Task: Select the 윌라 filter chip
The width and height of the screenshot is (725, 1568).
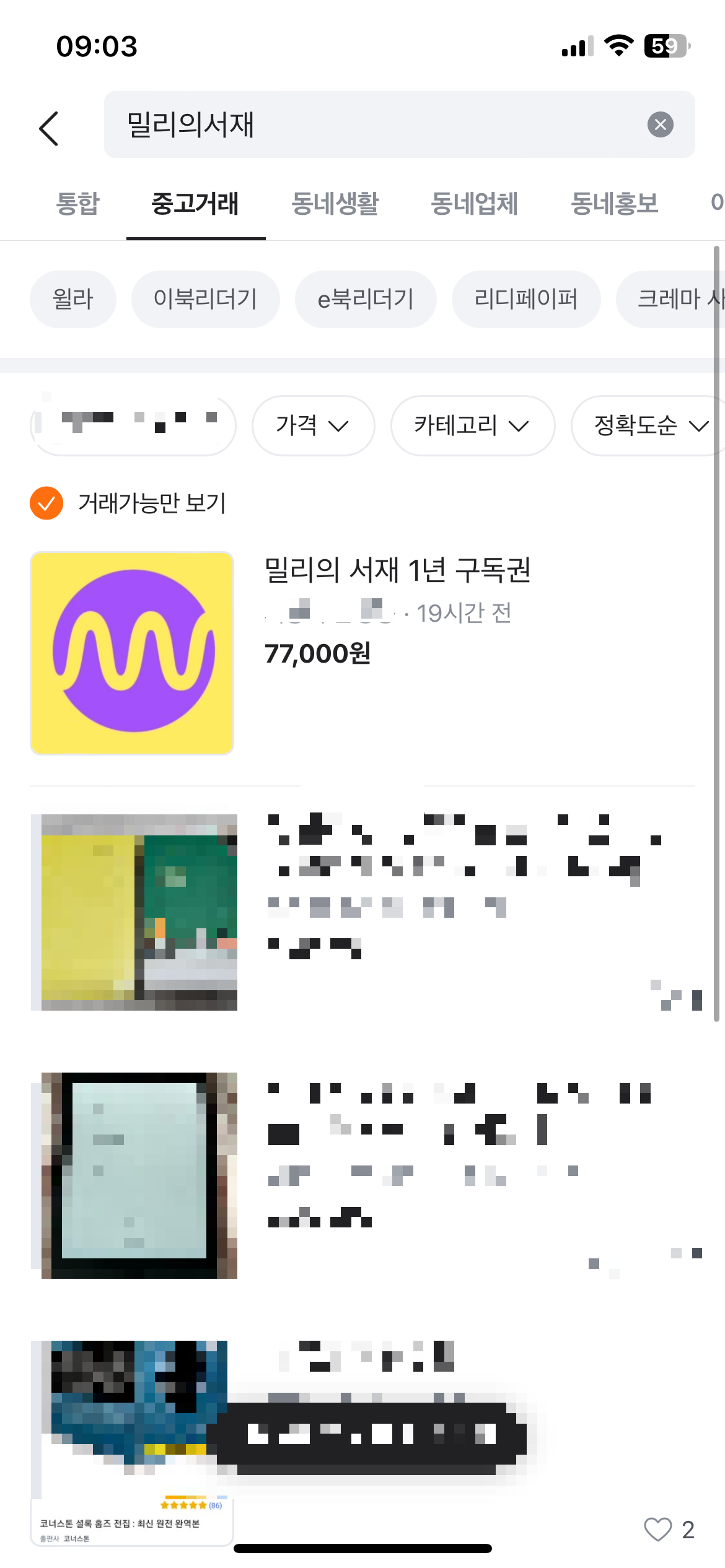Action: (72, 299)
